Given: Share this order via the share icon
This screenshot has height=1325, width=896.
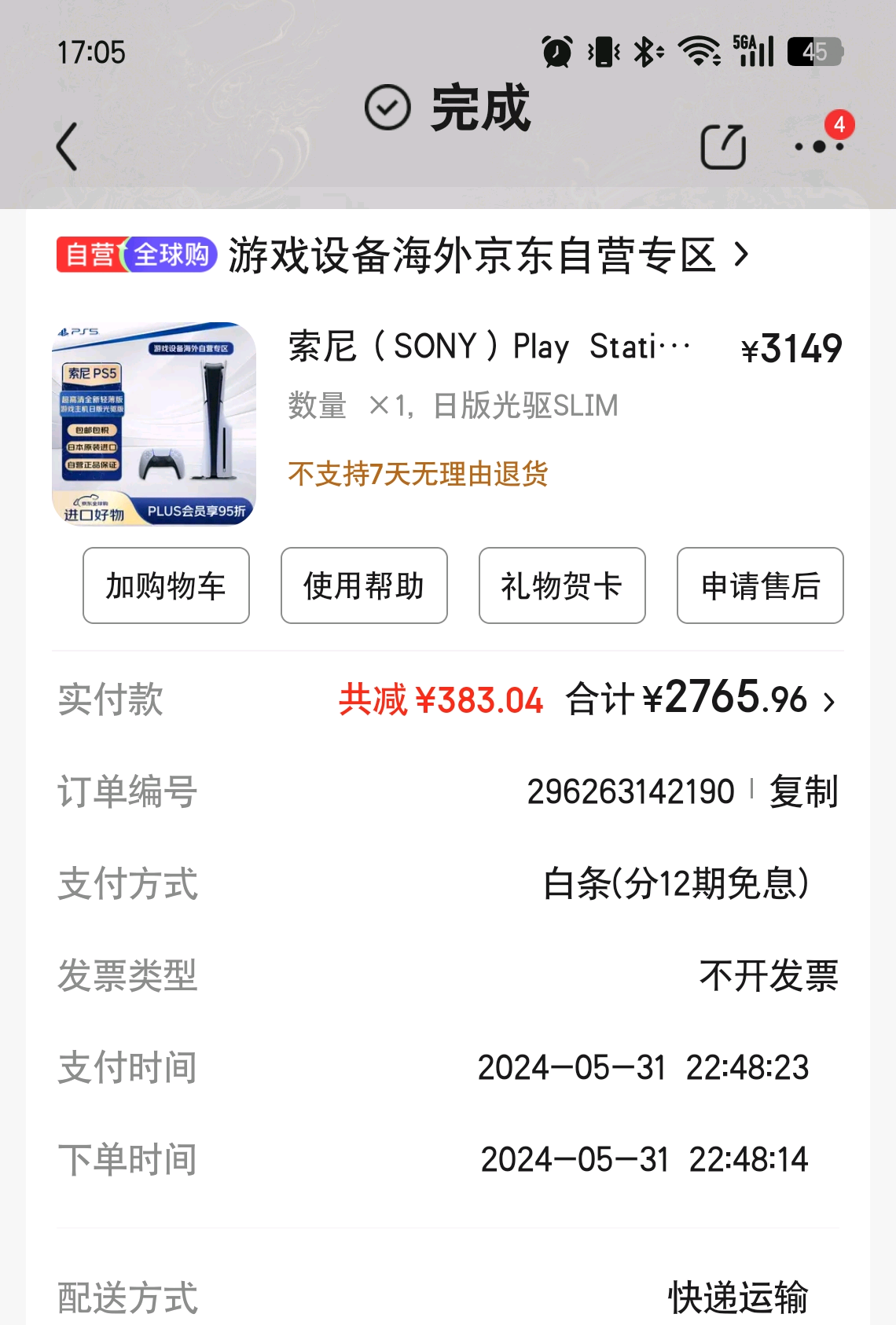Looking at the screenshot, I should coord(722,147).
